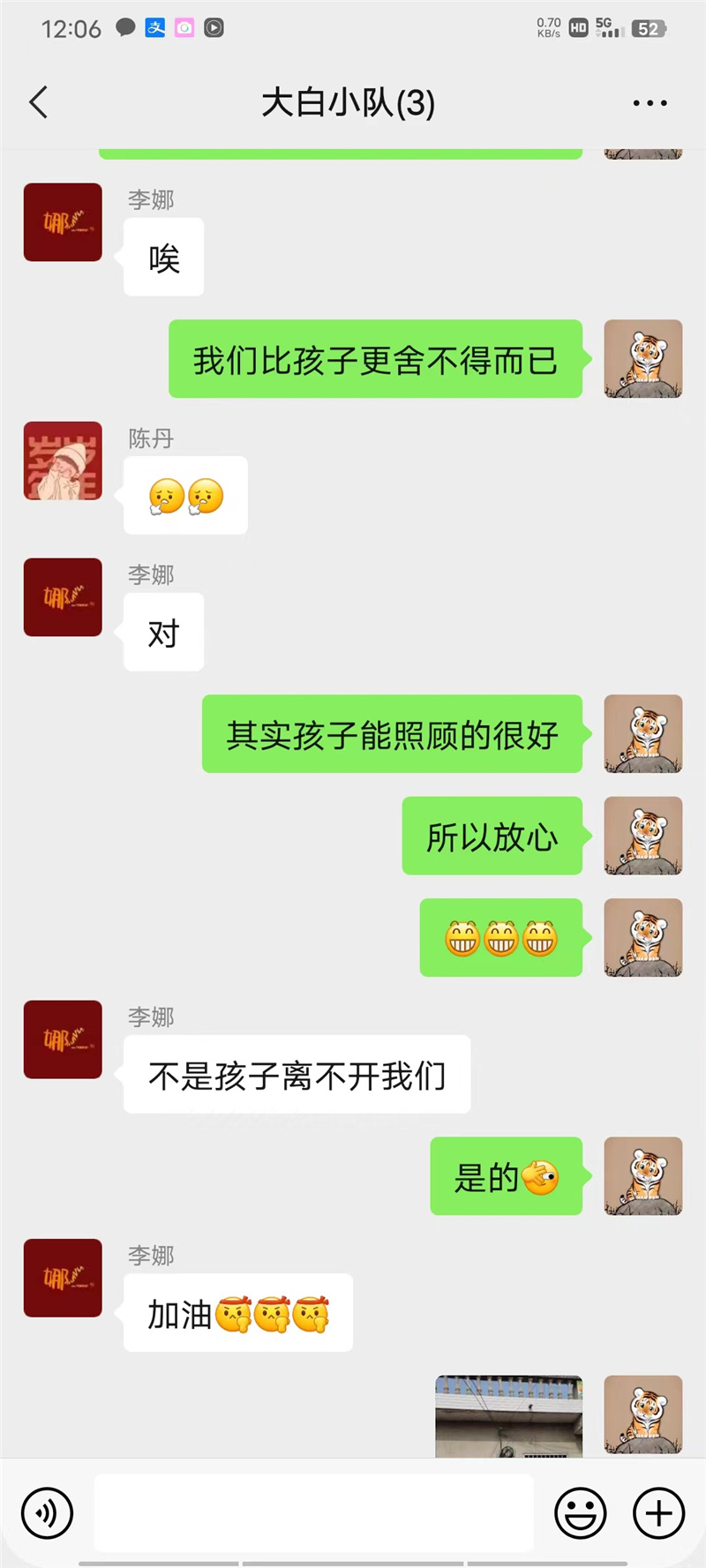
Task: Open 李娜's avatar beside the 加油 message
Action: coord(63,1278)
